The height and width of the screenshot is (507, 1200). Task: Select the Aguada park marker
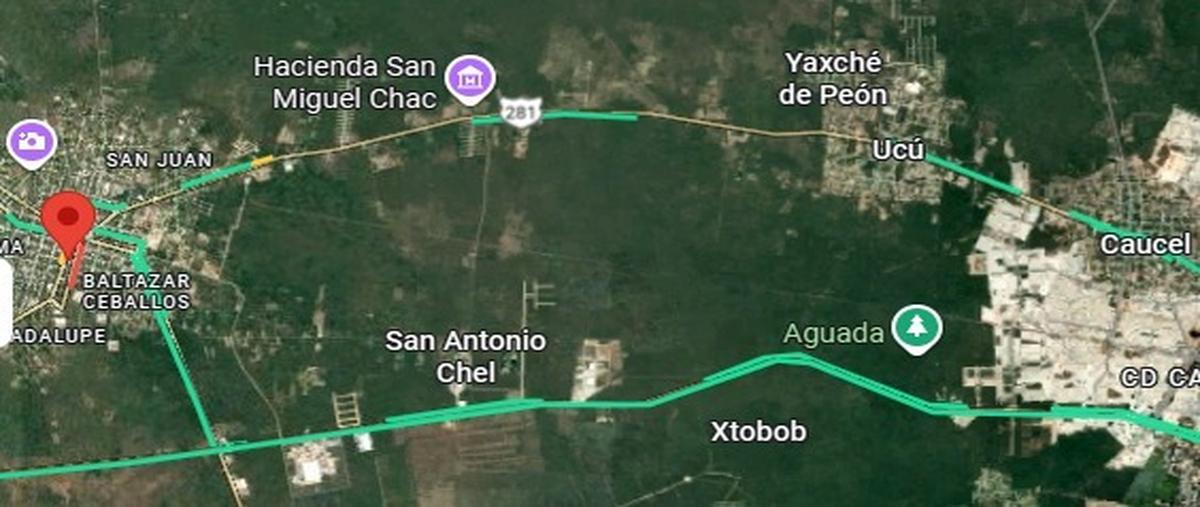pos(916,329)
